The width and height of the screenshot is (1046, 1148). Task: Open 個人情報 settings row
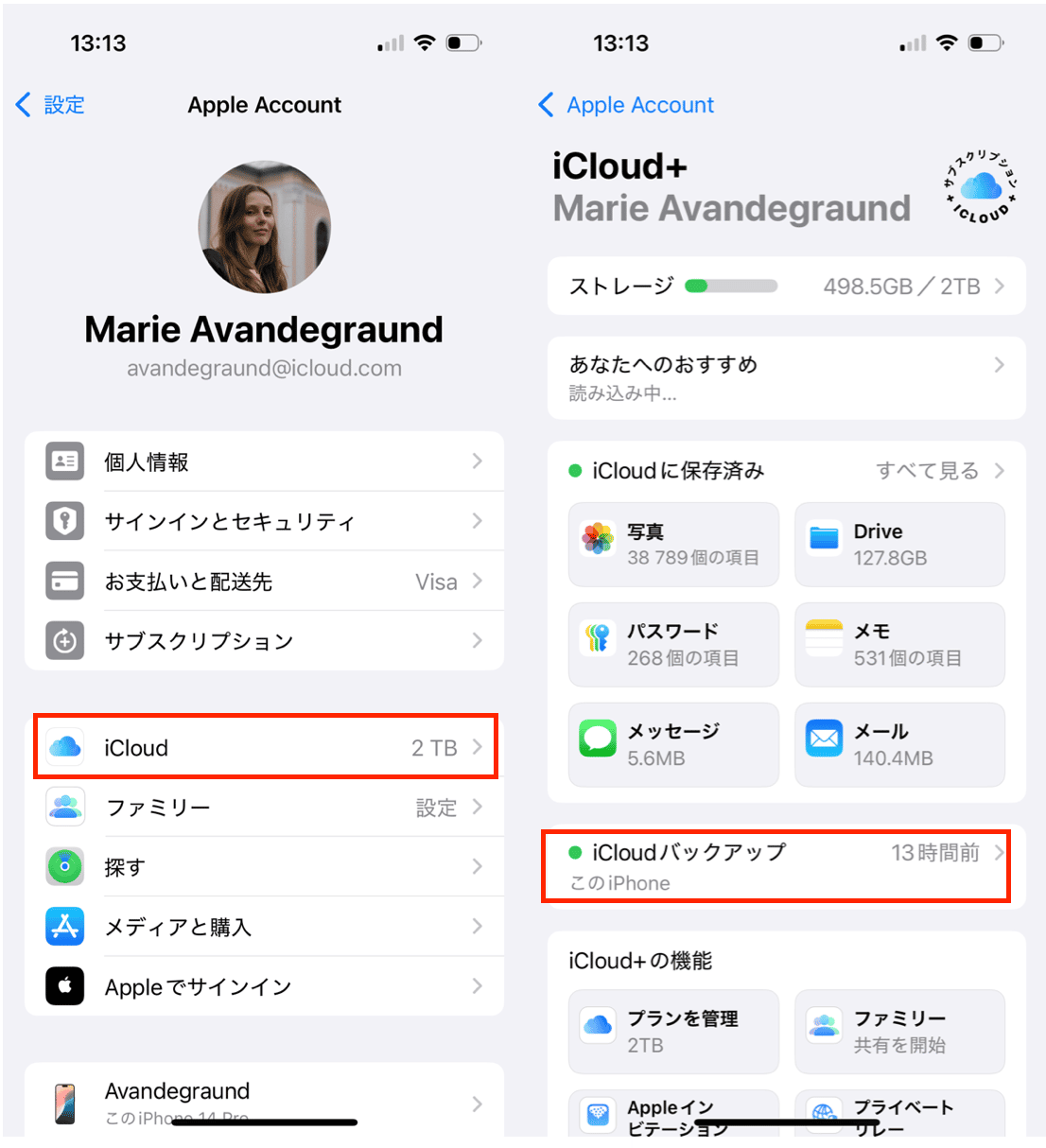[x=264, y=461]
